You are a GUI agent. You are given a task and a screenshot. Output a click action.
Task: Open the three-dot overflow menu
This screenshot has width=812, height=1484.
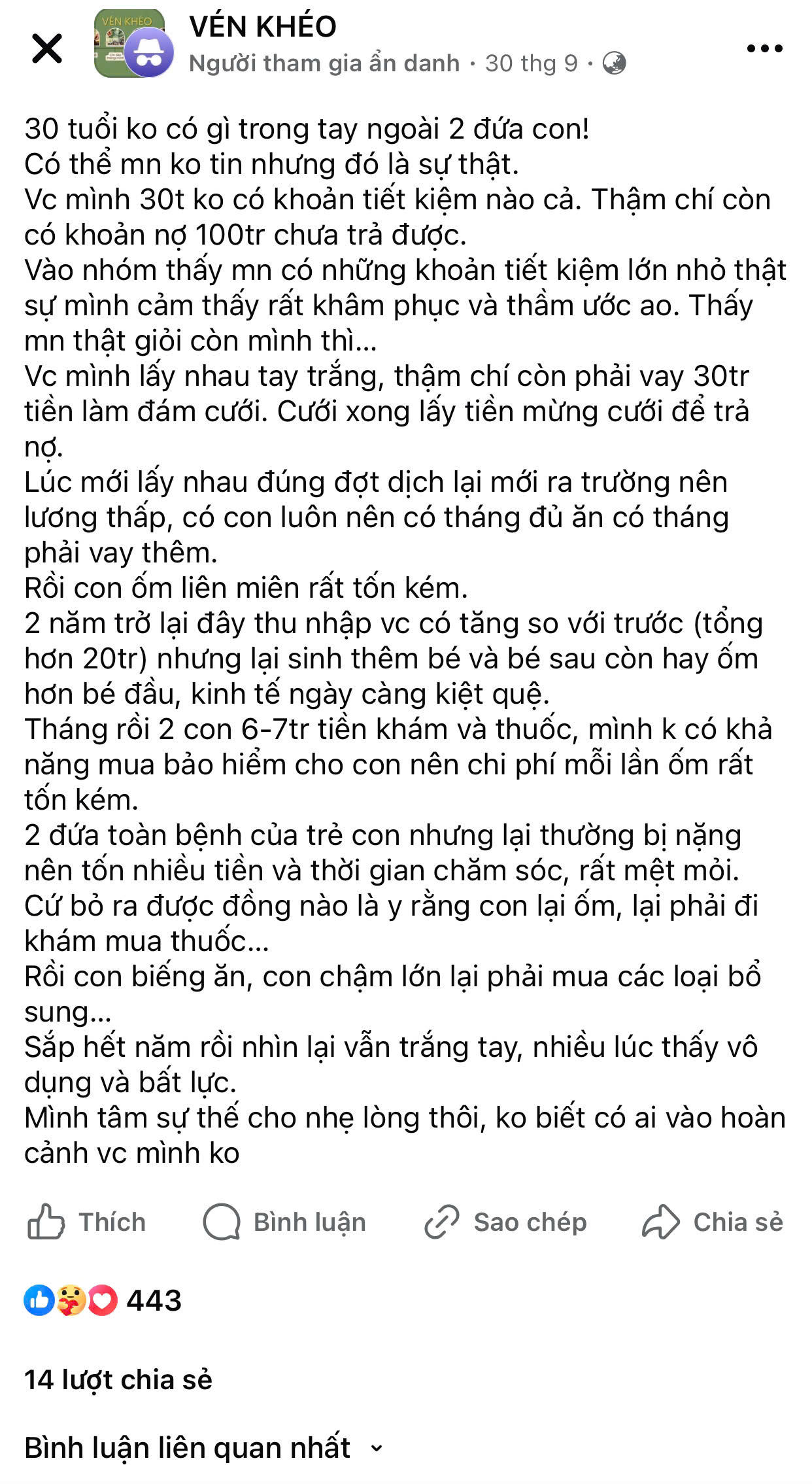click(x=764, y=48)
